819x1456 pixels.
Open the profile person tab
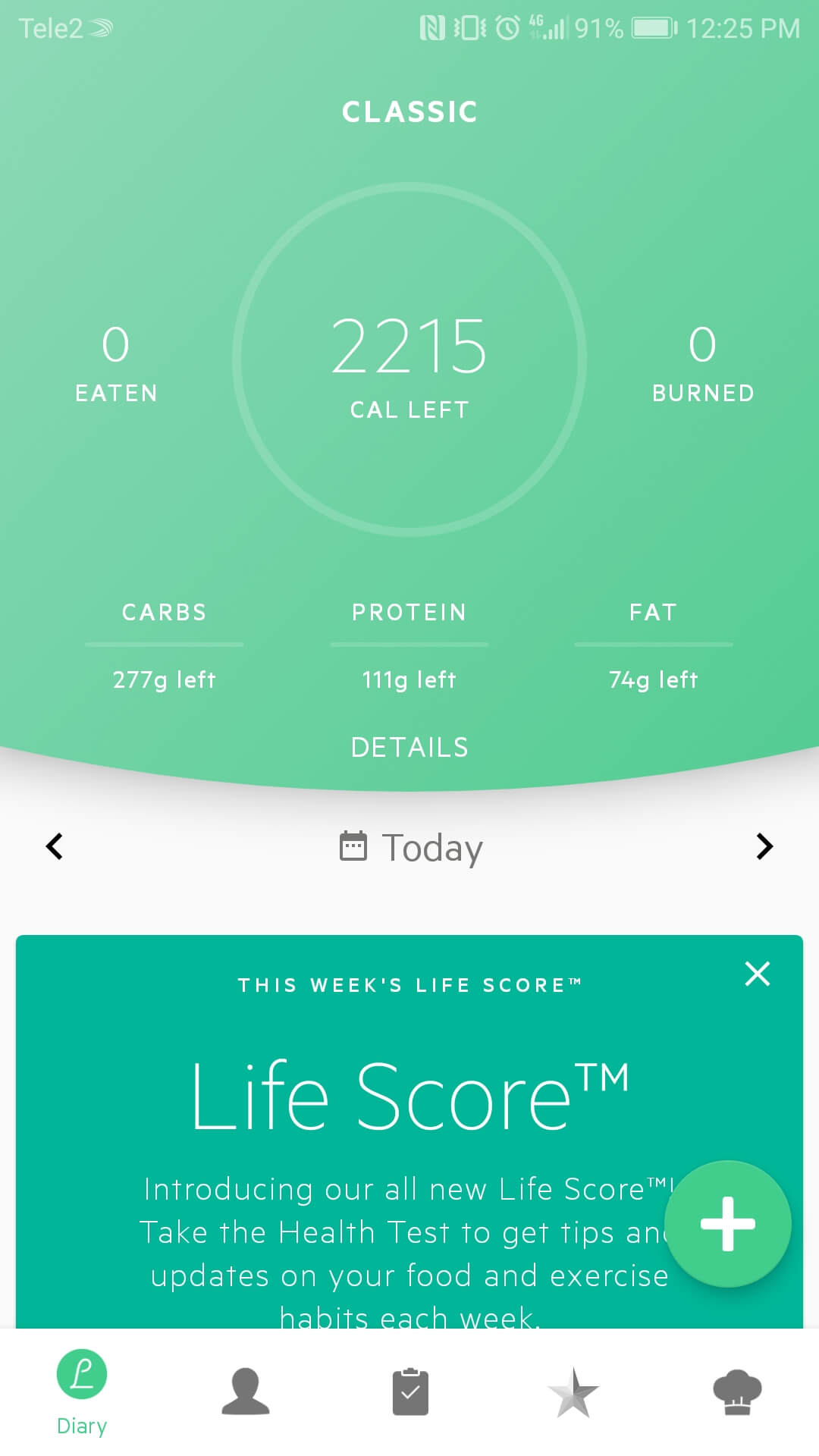tap(246, 1392)
